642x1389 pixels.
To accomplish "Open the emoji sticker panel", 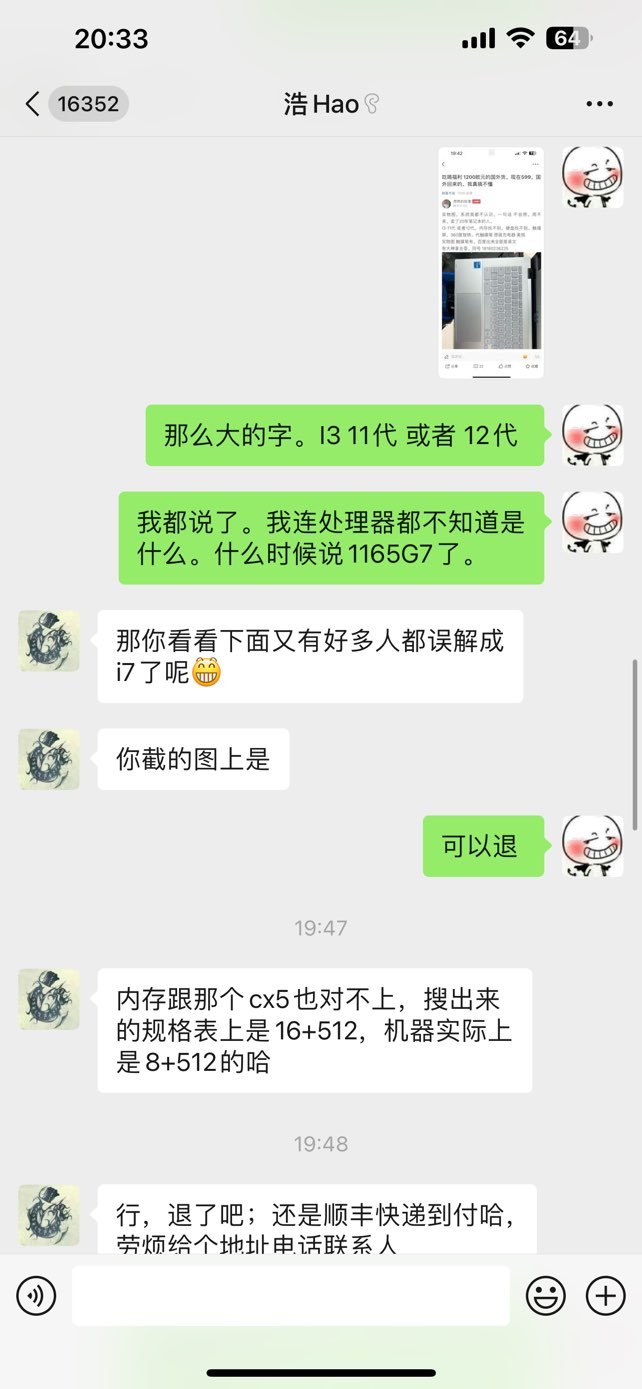I will point(546,1296).
